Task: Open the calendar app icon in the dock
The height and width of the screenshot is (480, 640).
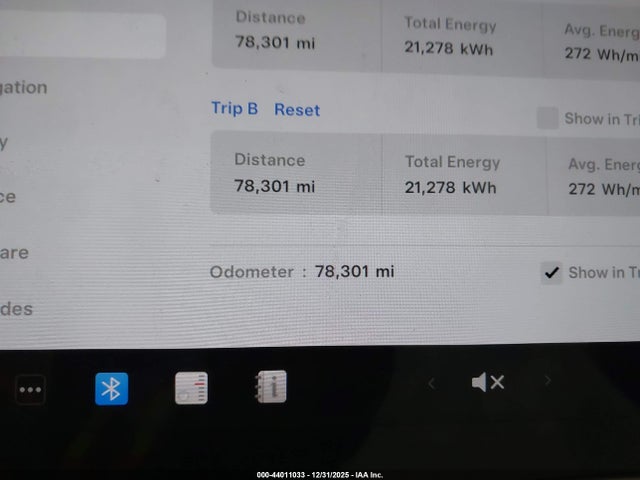Action: pos(191,387)
